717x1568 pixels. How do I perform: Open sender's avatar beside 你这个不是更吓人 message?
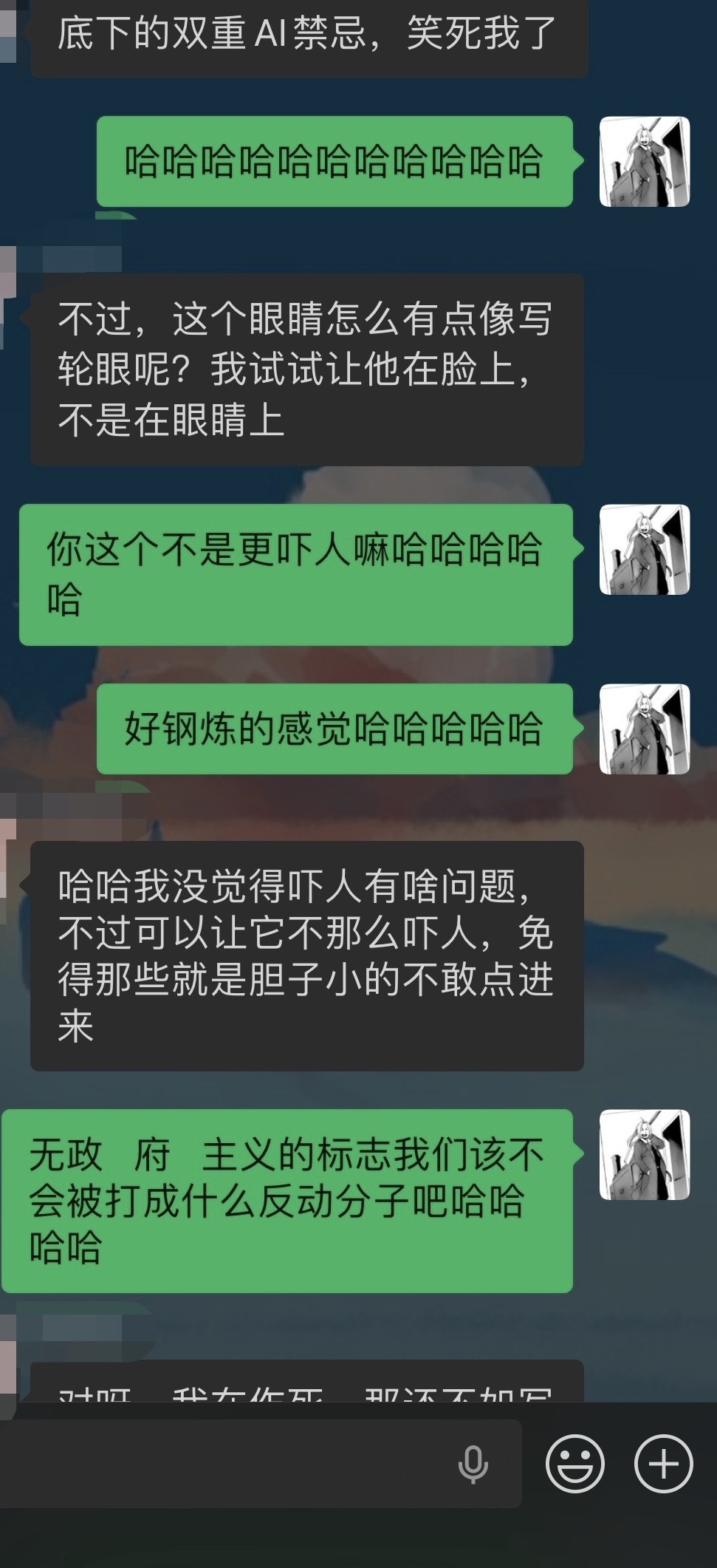pos(644,550)
